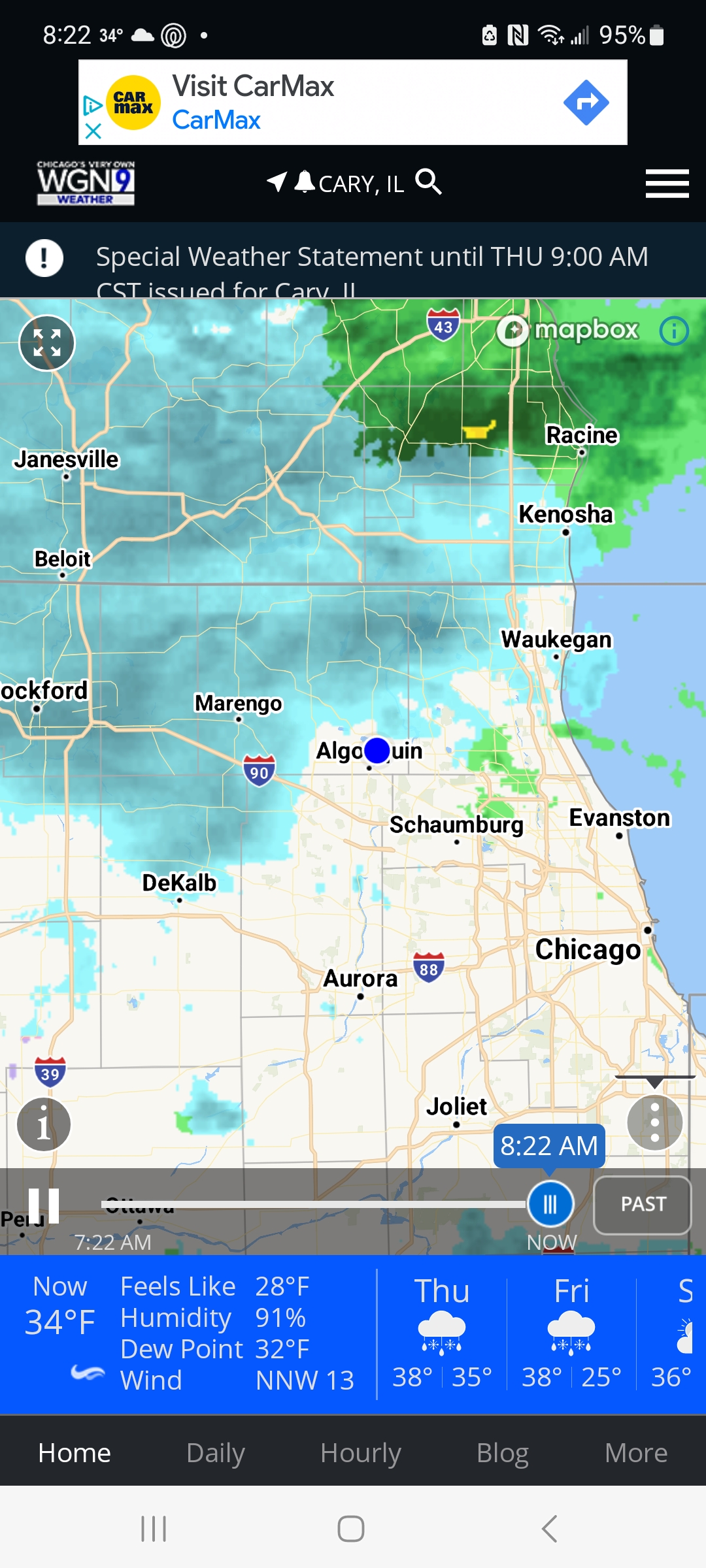Open the Blog tab
706x1568 pixels.
(503, 1453)
